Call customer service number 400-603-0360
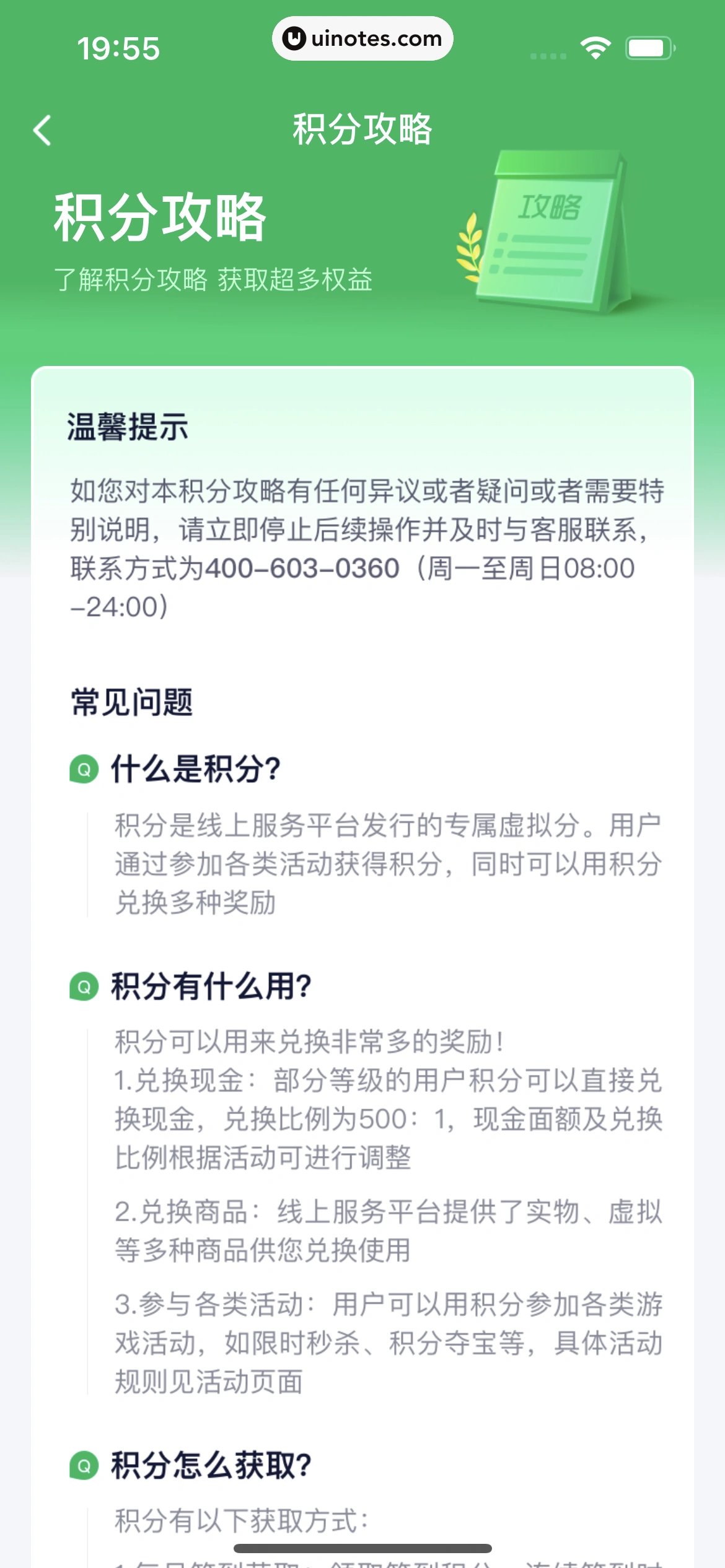Screen dimensions: 725x1568 click(x=302, y=570)
